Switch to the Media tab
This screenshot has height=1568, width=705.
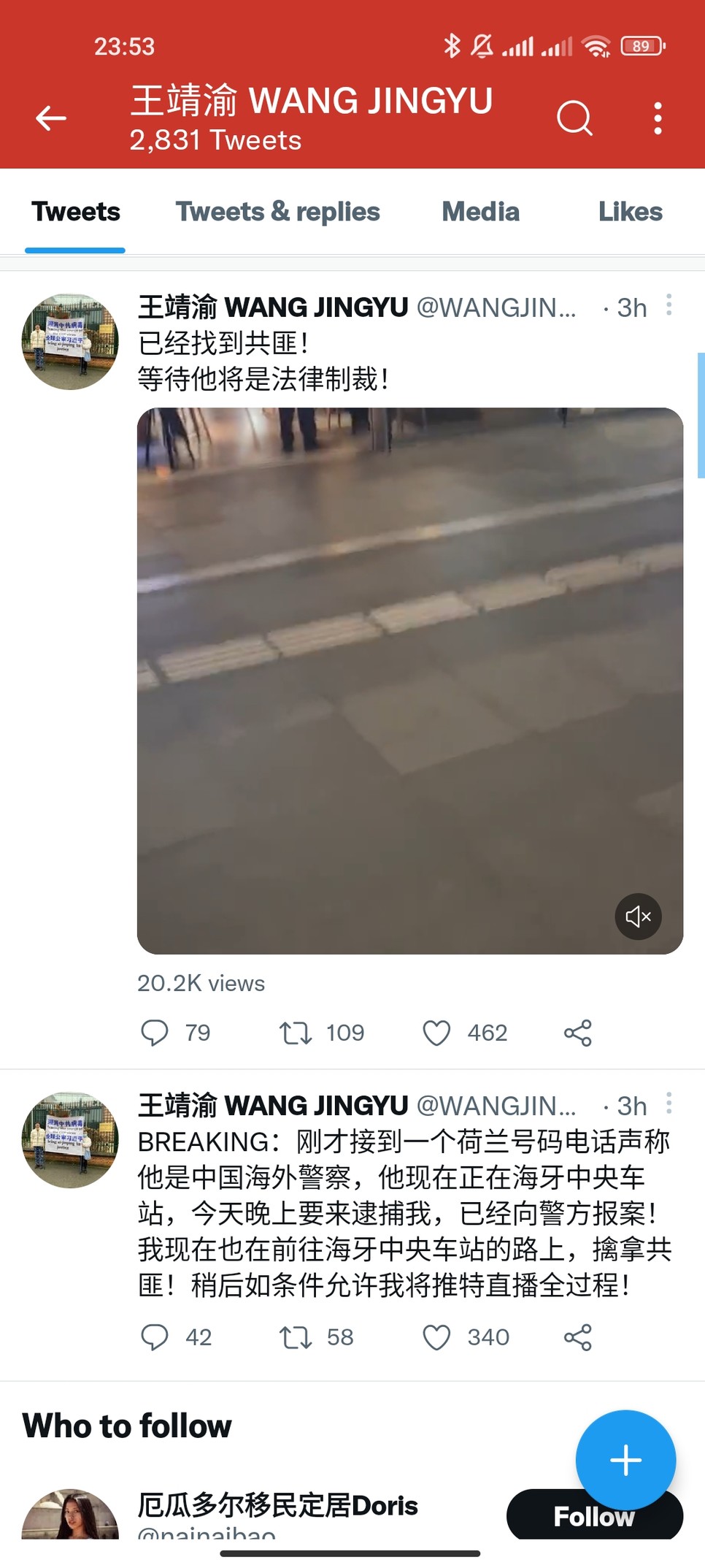[x=480, y=212]
